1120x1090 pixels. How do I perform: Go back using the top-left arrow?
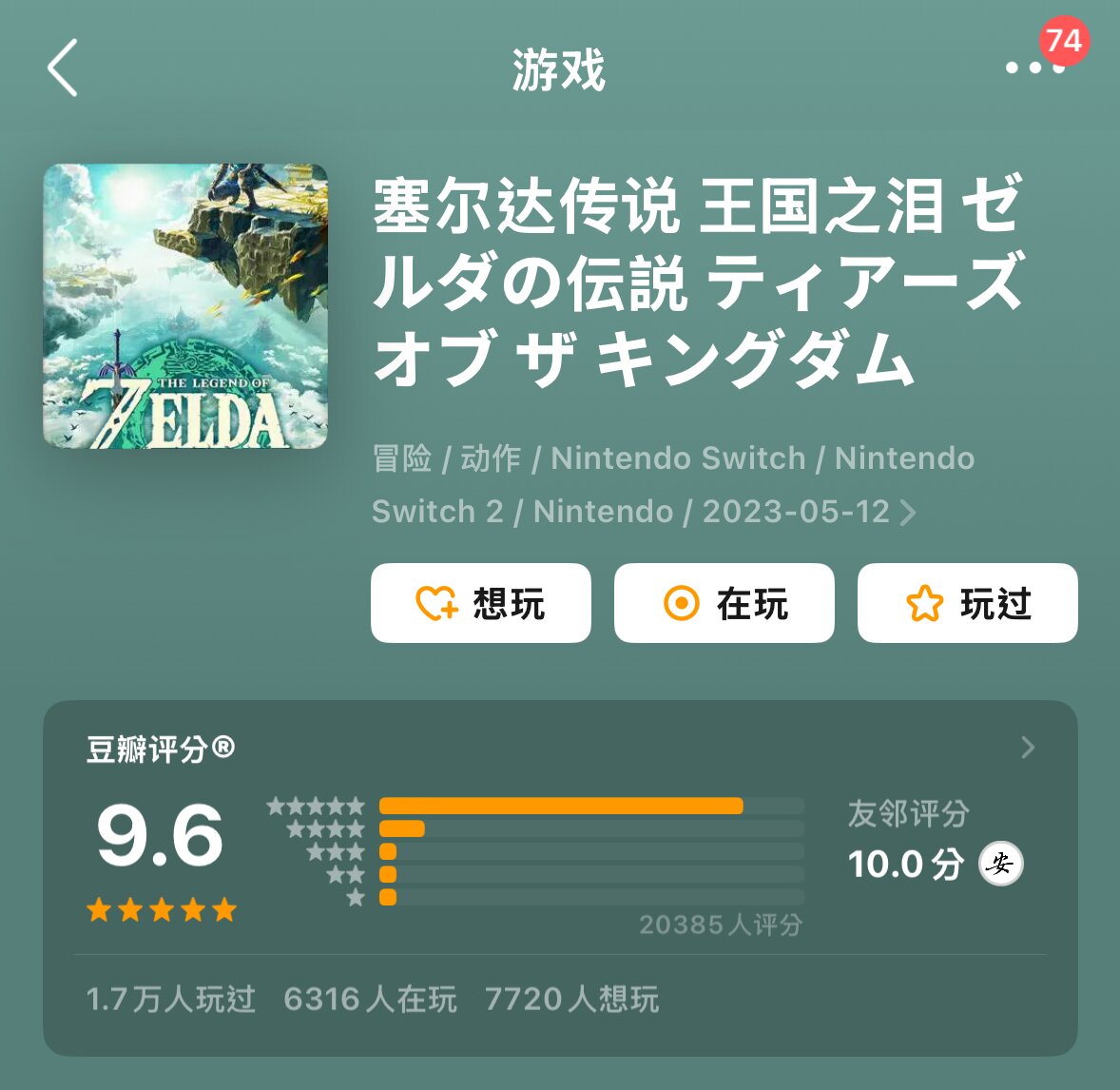(63, 68)
